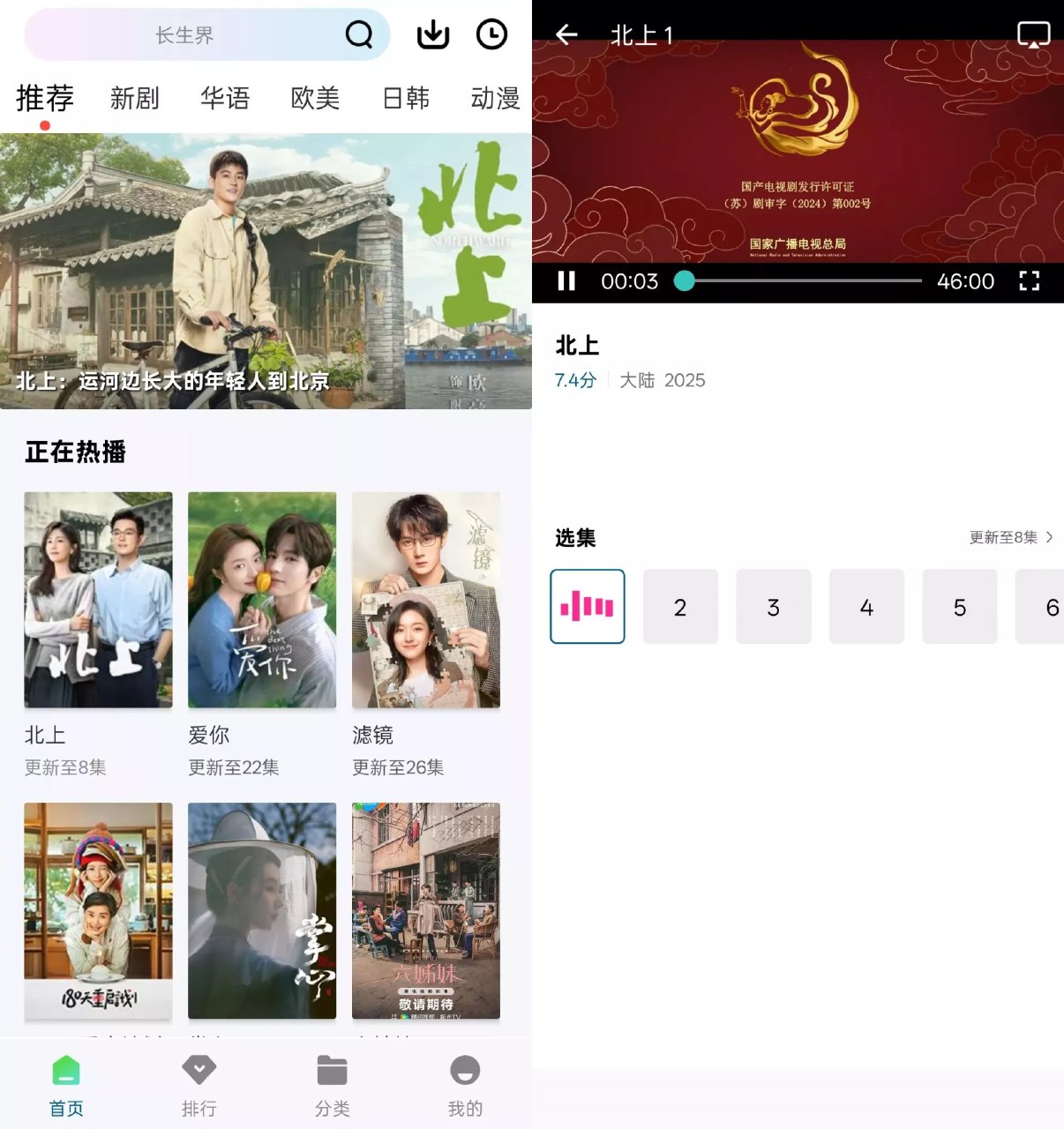Cast the video to another screen
1064x1129 pixels.
coord(1033,35)
